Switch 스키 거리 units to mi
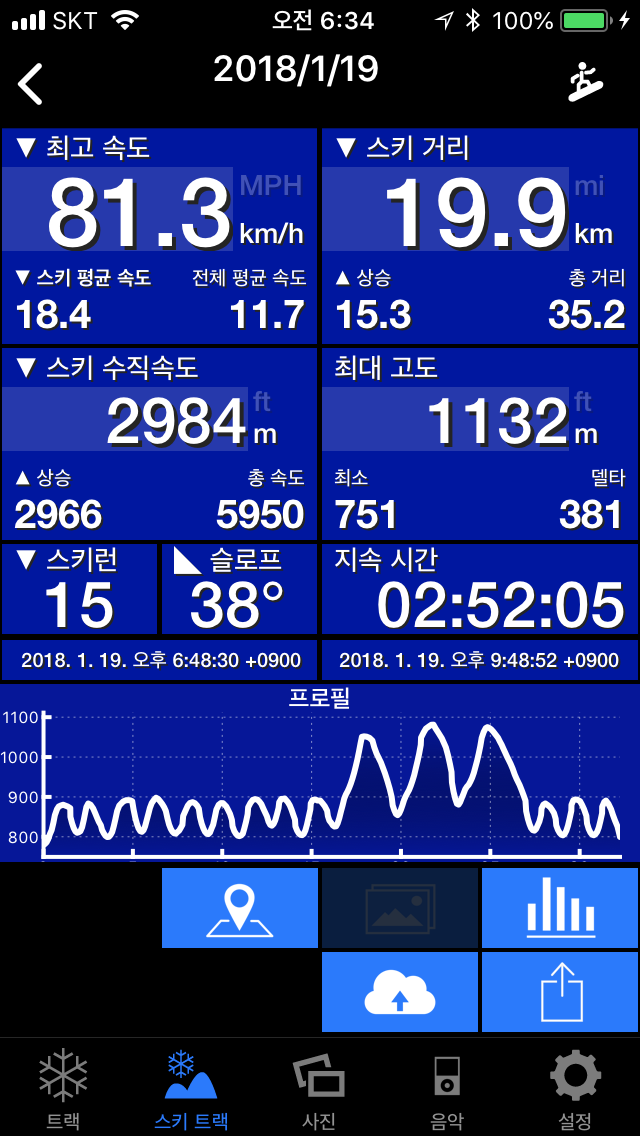The image size is (640, 1136). coord(589,185)
